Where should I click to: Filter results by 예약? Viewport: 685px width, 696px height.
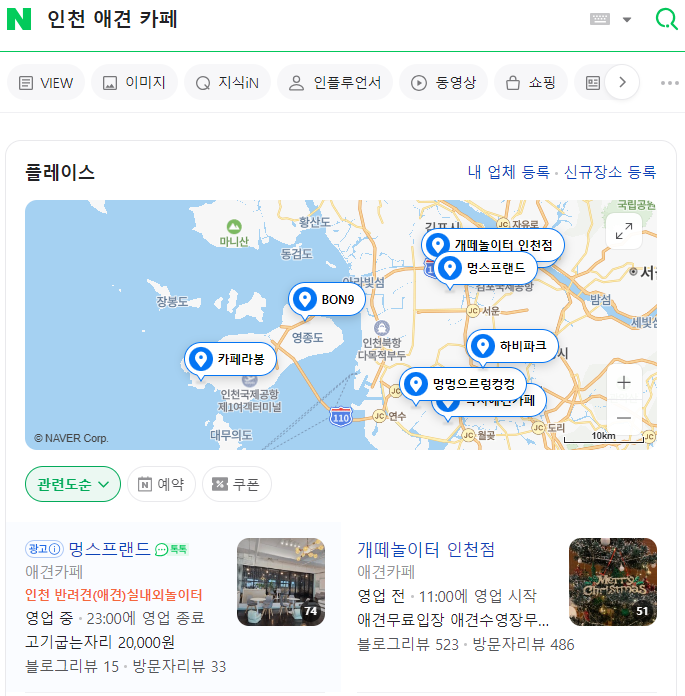click(x=160, y=484)
